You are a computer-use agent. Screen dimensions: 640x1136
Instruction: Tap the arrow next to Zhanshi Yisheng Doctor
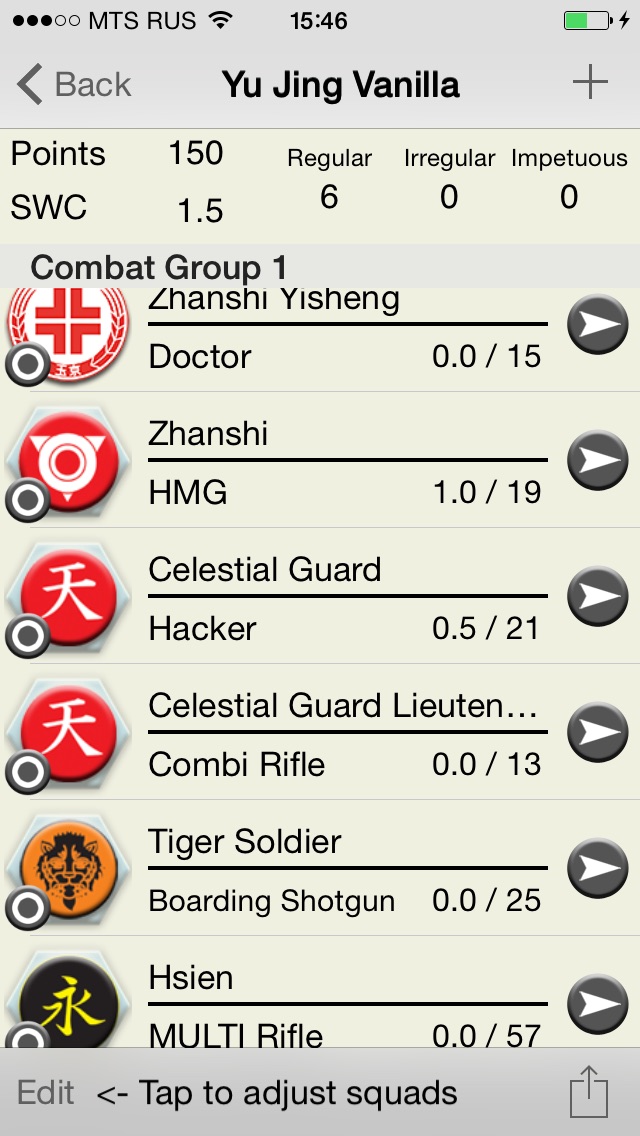tap(597, 324)
